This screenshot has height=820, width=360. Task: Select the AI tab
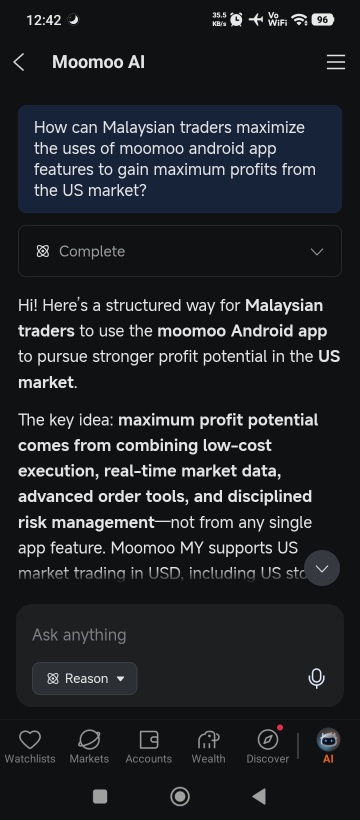pos(328,747)
